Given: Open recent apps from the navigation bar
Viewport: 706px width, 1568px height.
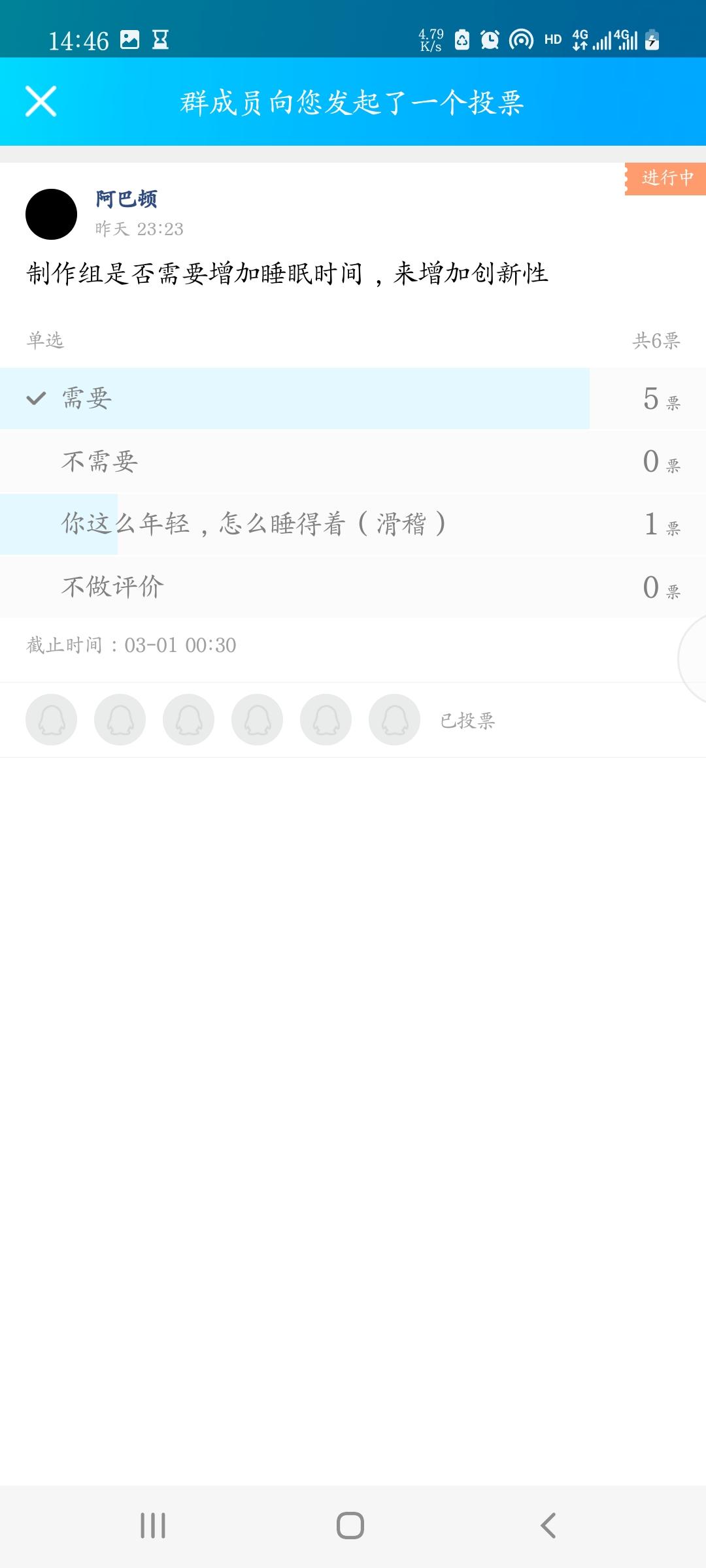Looking at the screenshot, I should coord(153,1526).
